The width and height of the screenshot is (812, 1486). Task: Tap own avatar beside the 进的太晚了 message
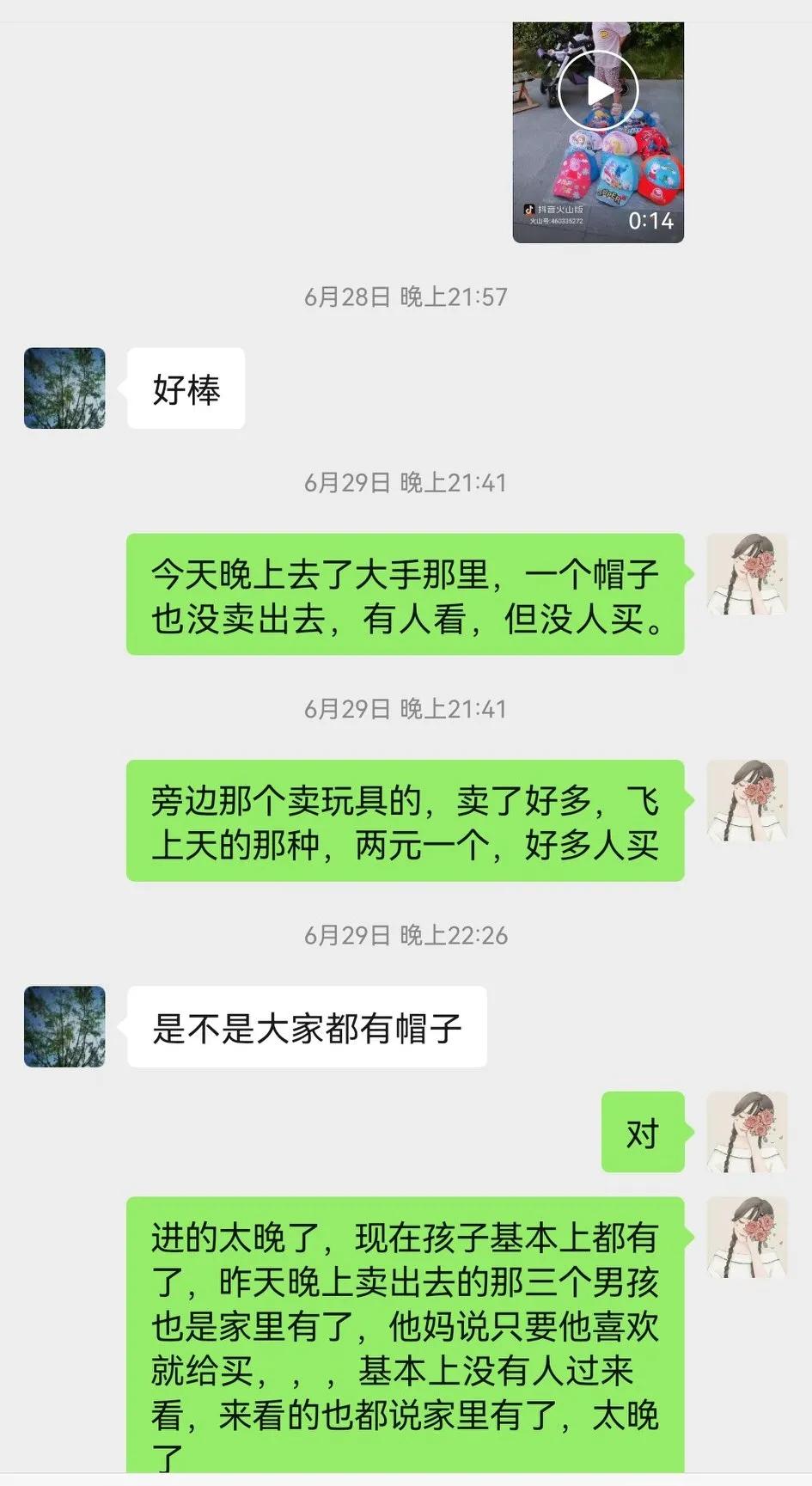747,1238
